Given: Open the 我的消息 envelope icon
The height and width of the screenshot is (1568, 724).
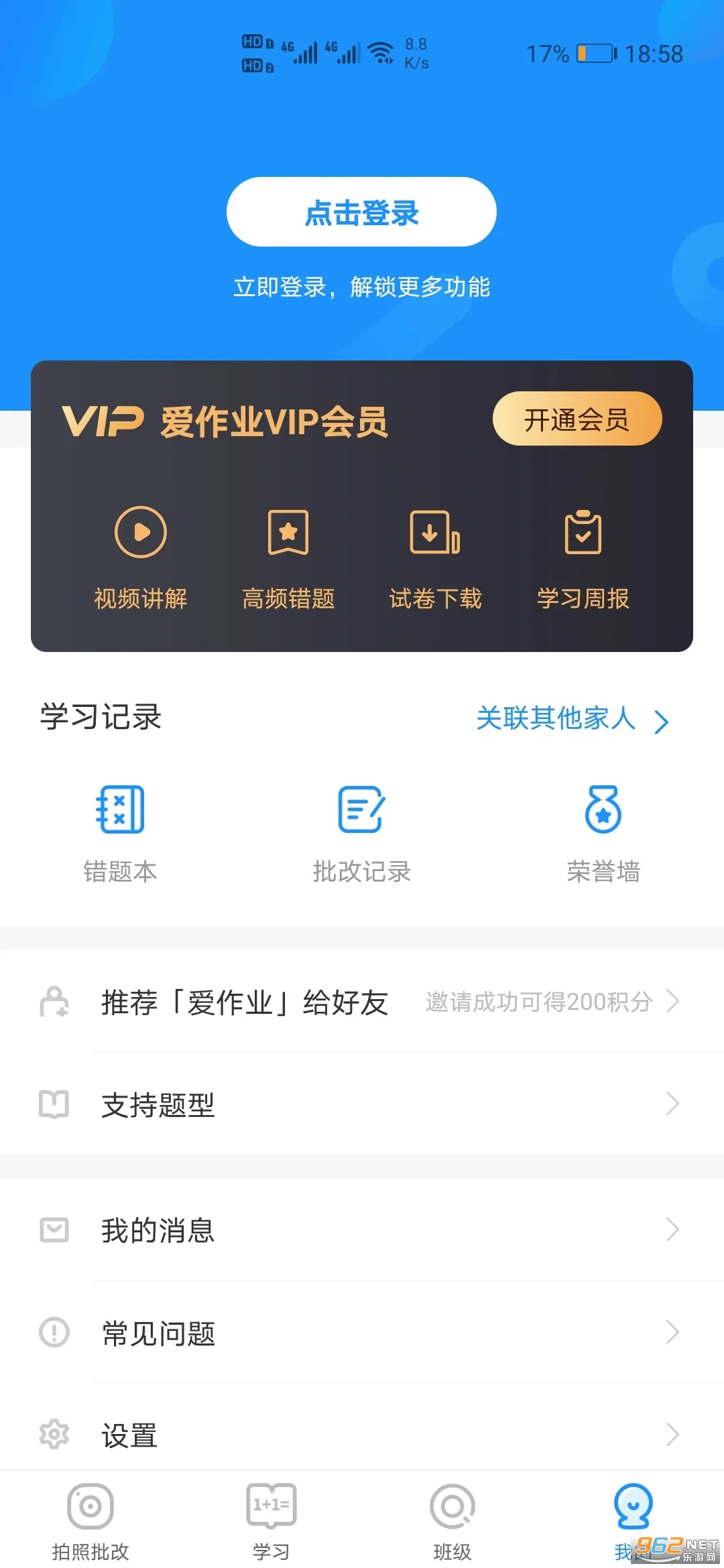Looking at the screenshot, I should tap(54, 1230).
